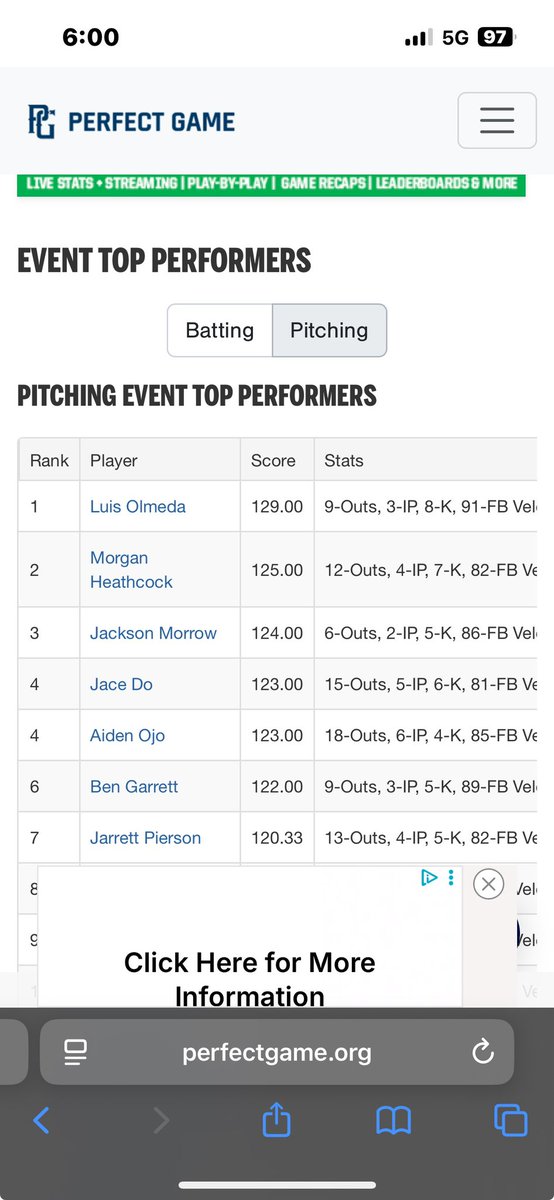Screen dimensions: 554x1200
Task: Open Morgan Heathcock's player profile
Action: [x=131, y=570]
